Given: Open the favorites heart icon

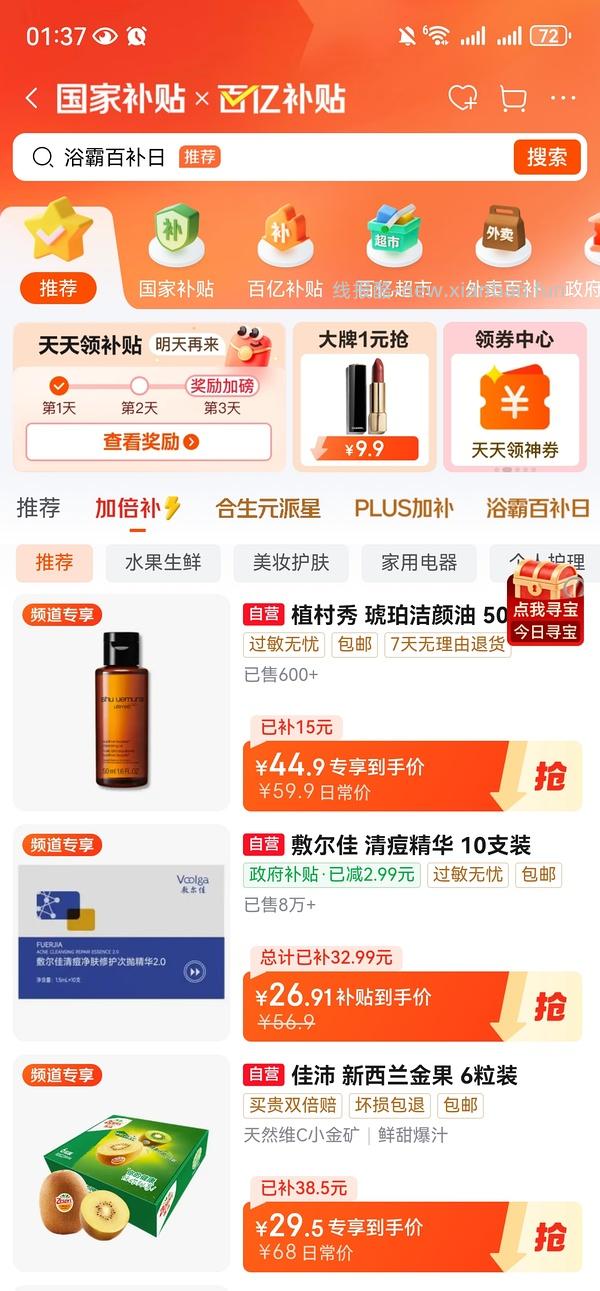Looking at the screenshot, I should coord(462,98).
